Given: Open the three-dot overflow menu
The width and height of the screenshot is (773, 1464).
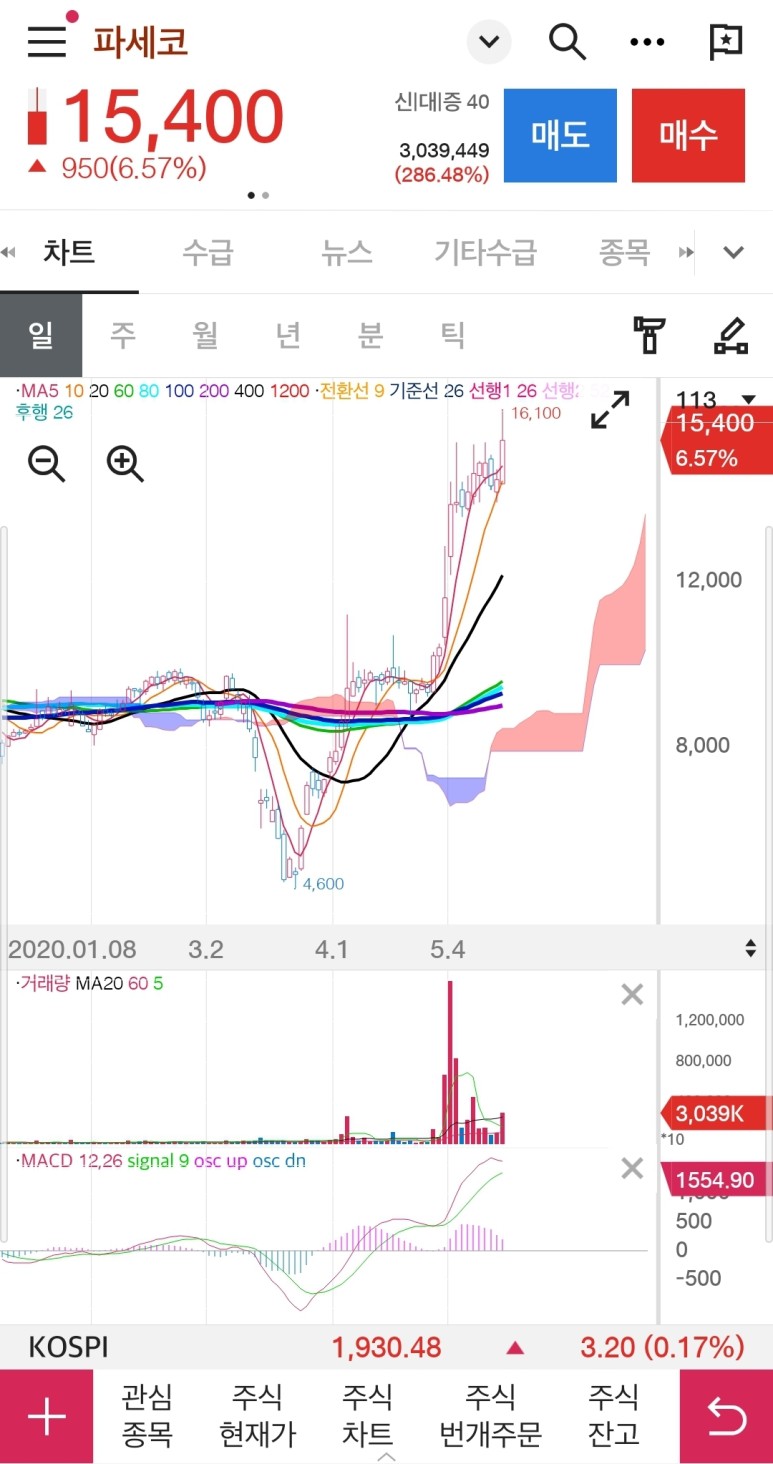Looking at the screenshot, I should coord(647,42).
